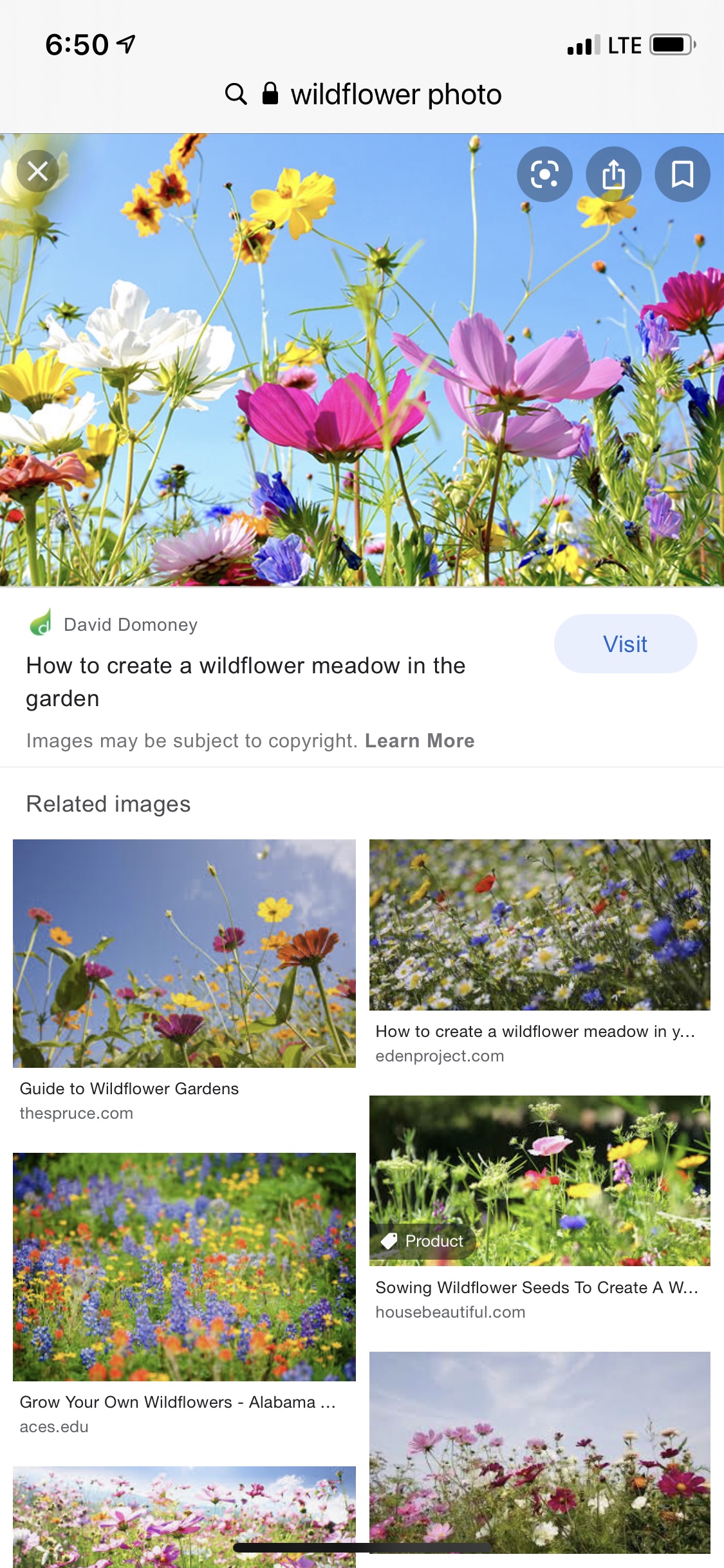724x1568 pixels.
Task: Open the Learn More copyright link
Action: point(420,741)
